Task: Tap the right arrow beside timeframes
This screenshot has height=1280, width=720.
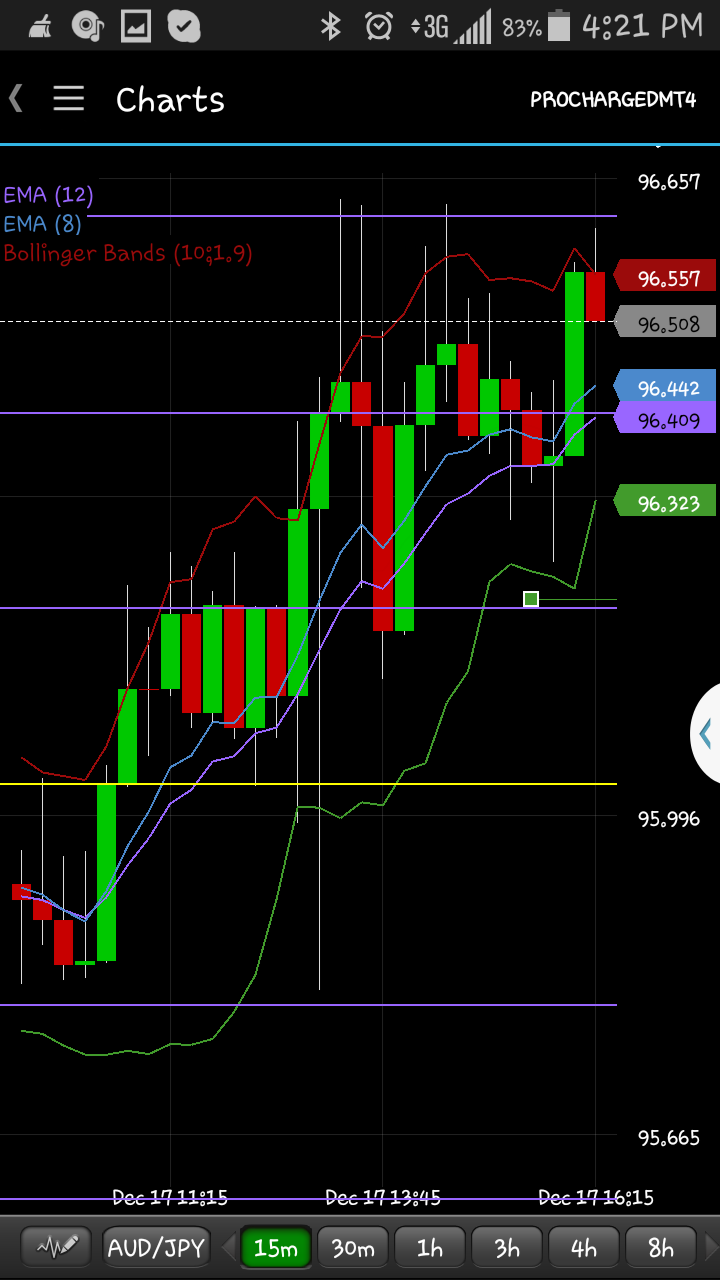Action: tap(711, 1247)
